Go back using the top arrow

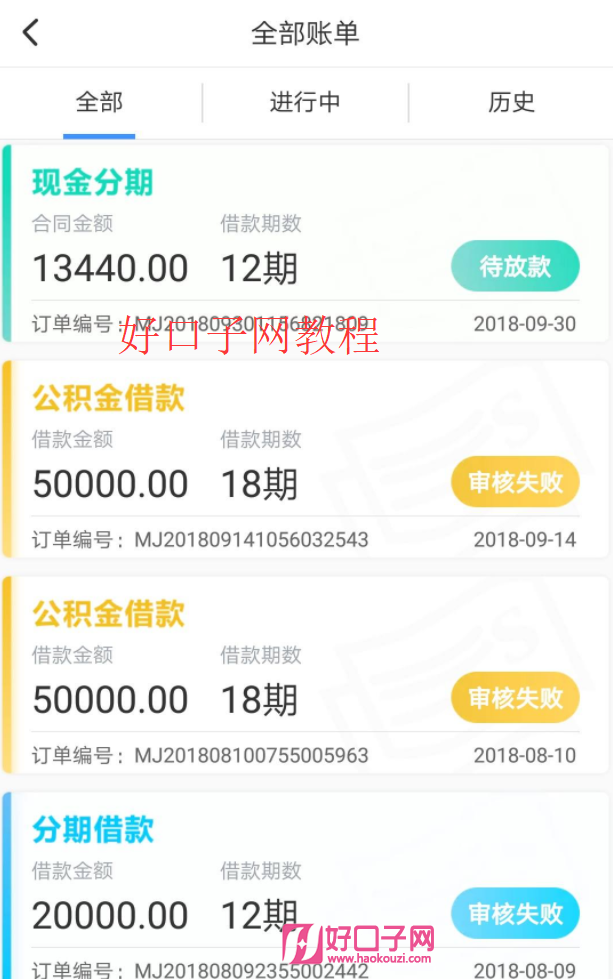click(x=31, y=33)
